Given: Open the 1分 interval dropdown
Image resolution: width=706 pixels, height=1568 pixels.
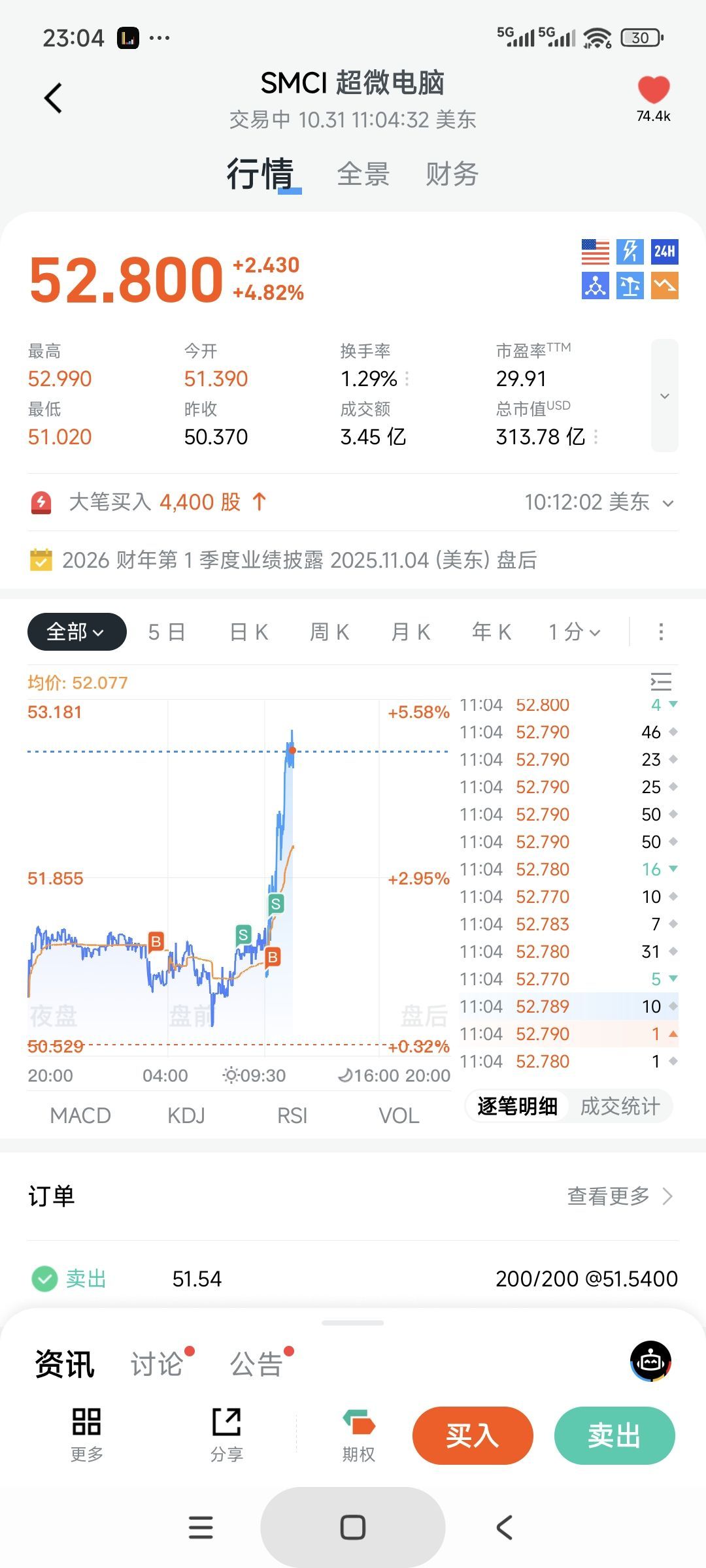Looking at the screenshot, I should click(574, 632).
